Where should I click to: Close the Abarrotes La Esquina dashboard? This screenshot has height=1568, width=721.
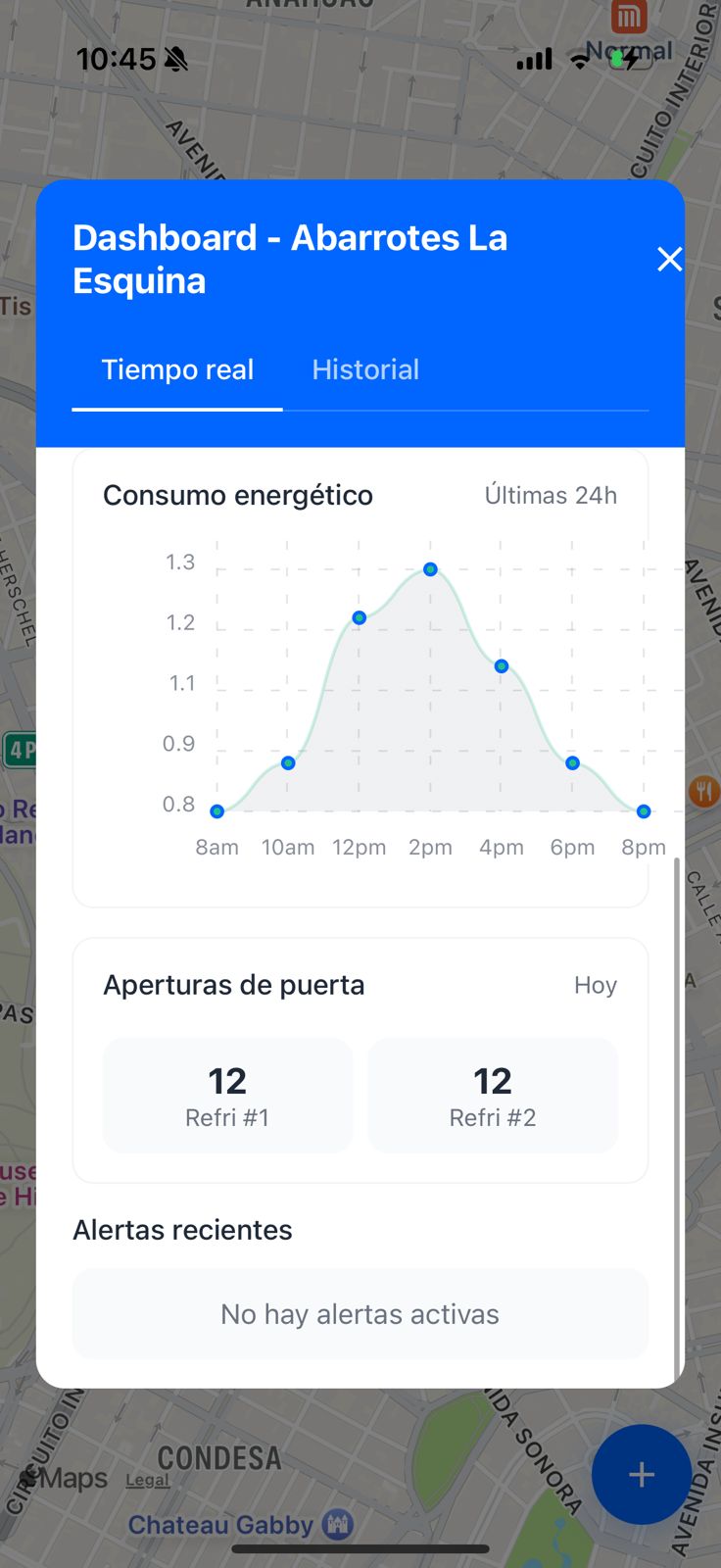pos(669,259)
